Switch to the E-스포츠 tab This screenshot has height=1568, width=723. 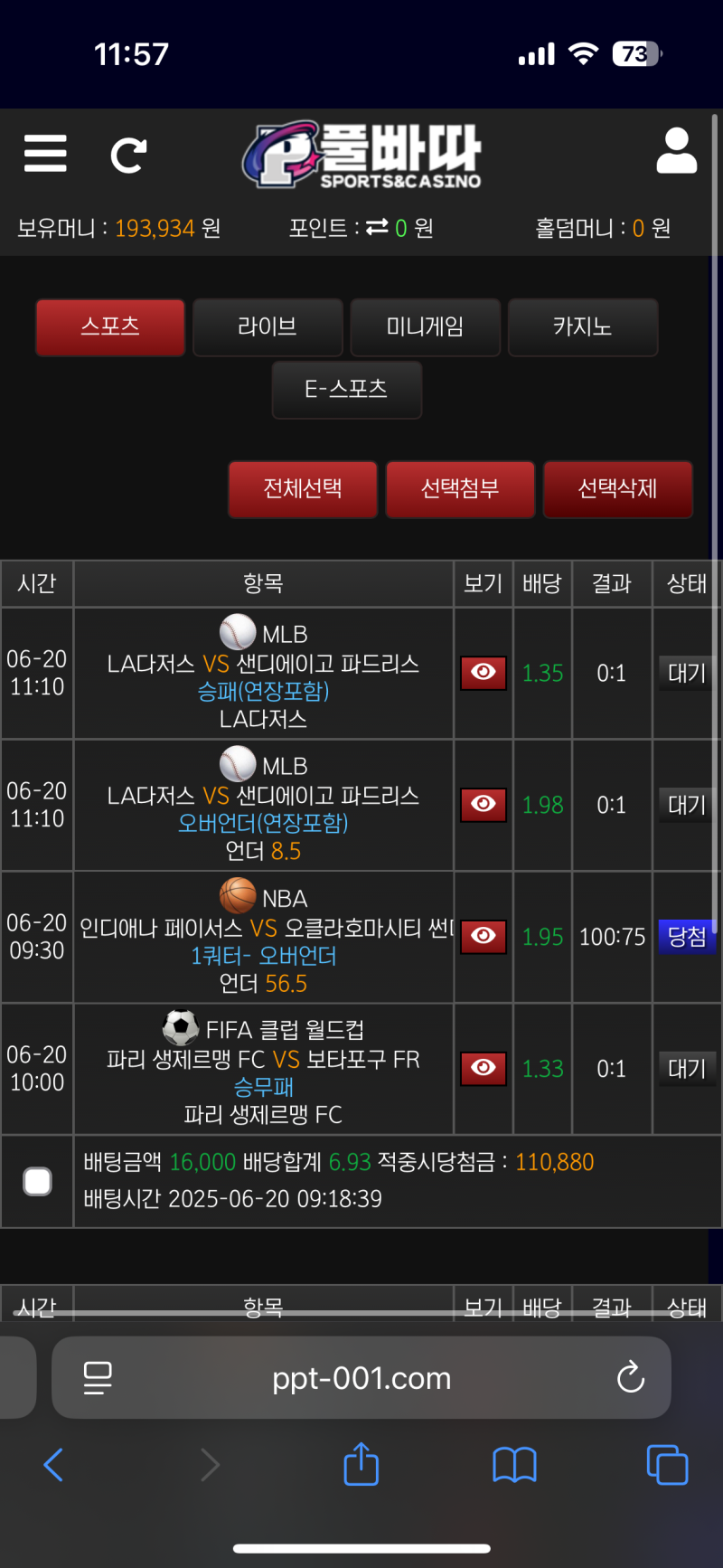tap(346, 389)
